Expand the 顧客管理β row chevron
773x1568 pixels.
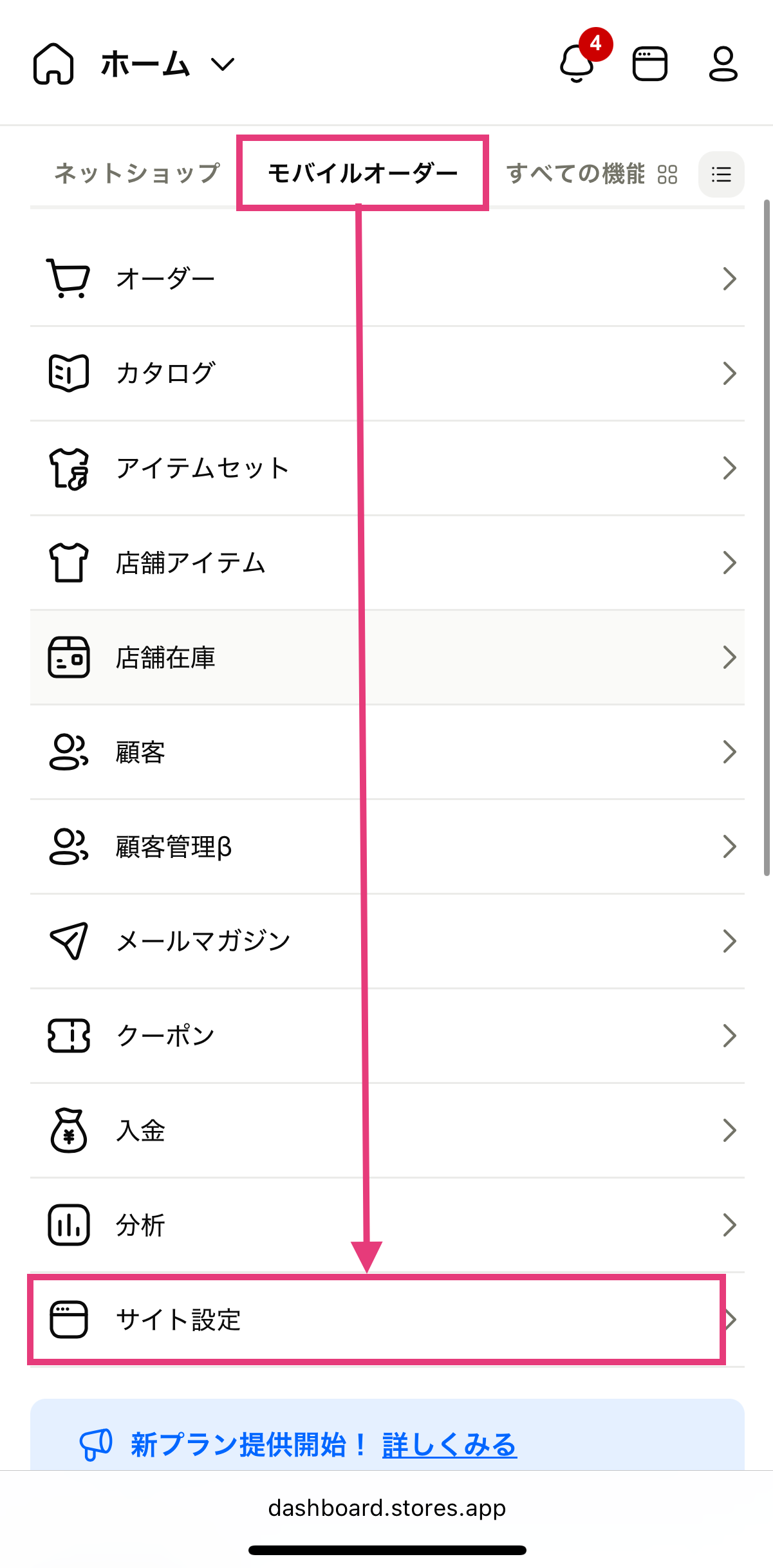pos(729,846)
